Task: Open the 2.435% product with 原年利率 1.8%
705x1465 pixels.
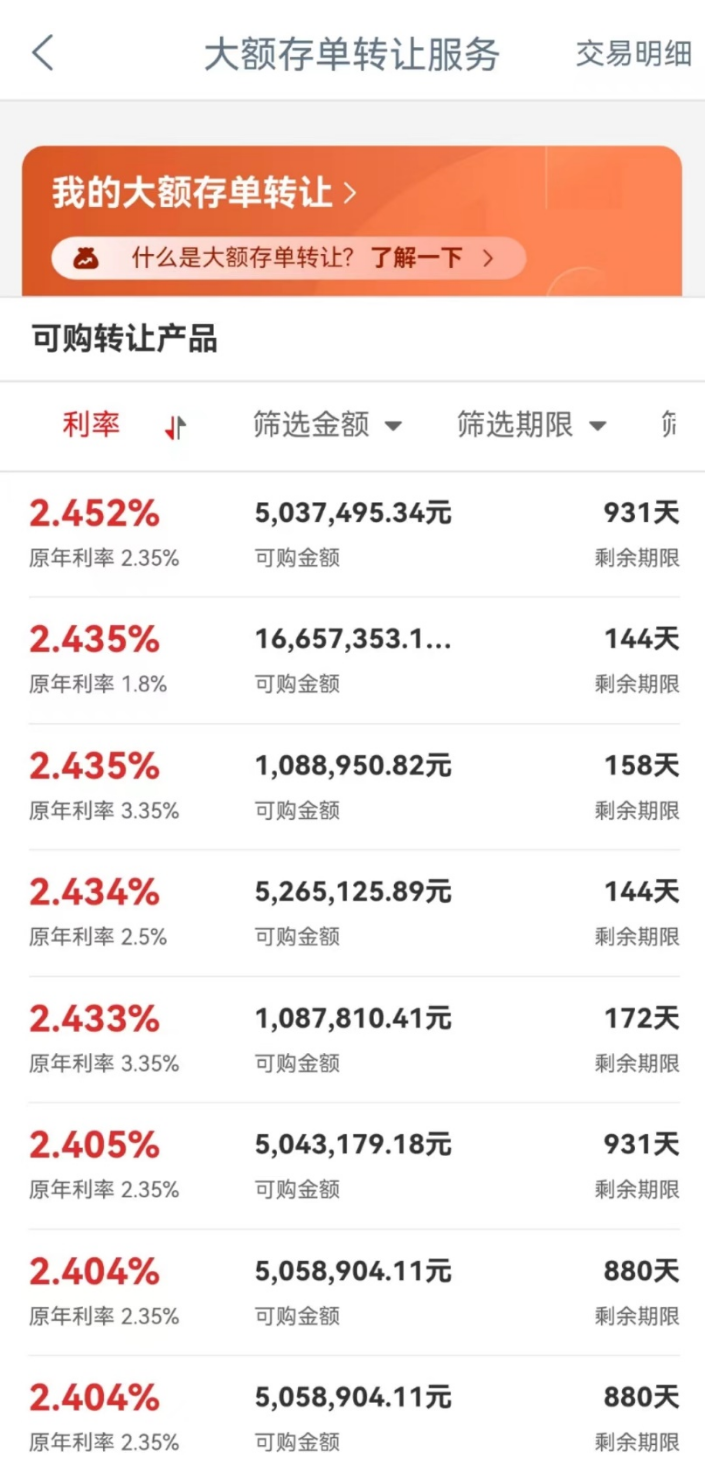Action: click(353, 660)
